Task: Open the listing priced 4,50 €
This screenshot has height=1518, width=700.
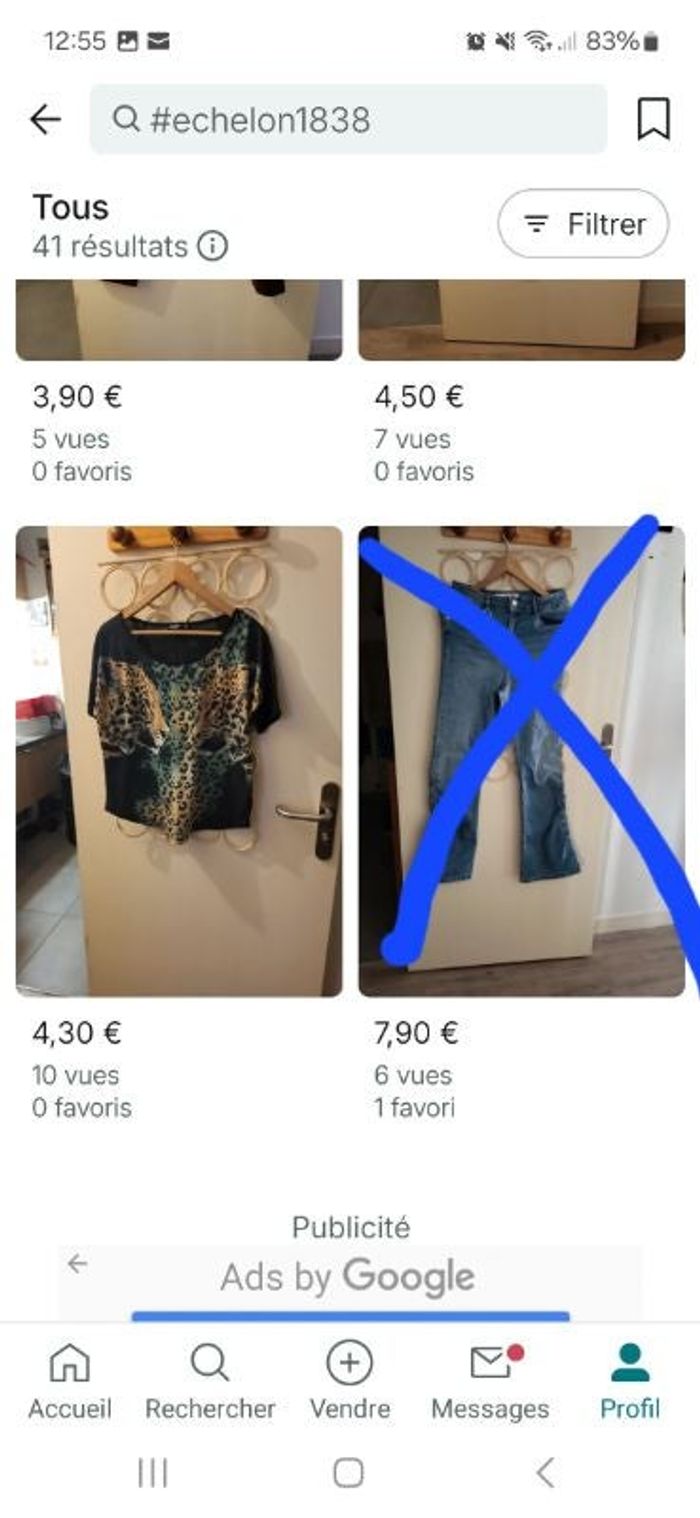Action: 521,320
